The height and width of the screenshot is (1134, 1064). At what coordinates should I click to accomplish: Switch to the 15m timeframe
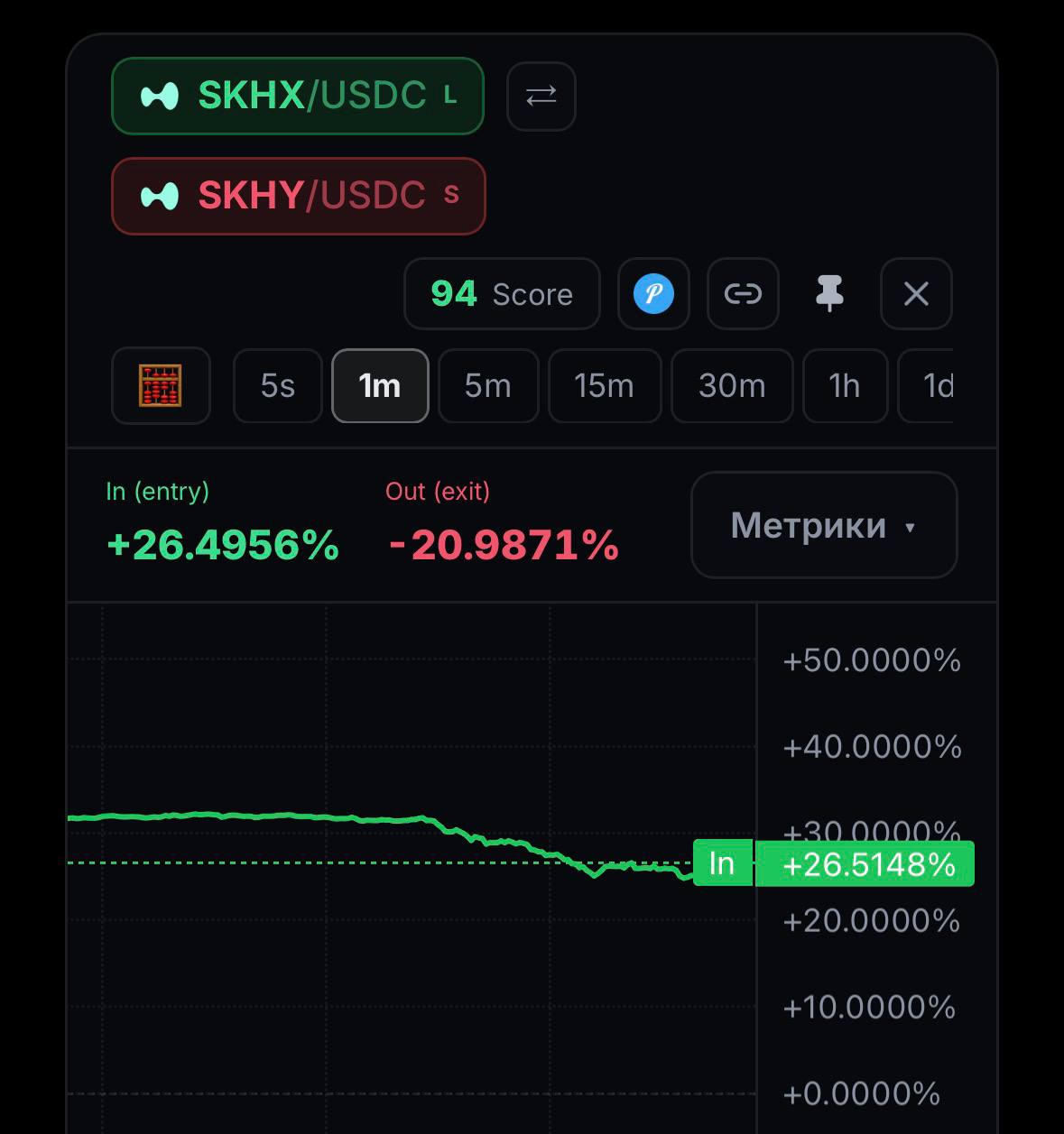(605, 386)
